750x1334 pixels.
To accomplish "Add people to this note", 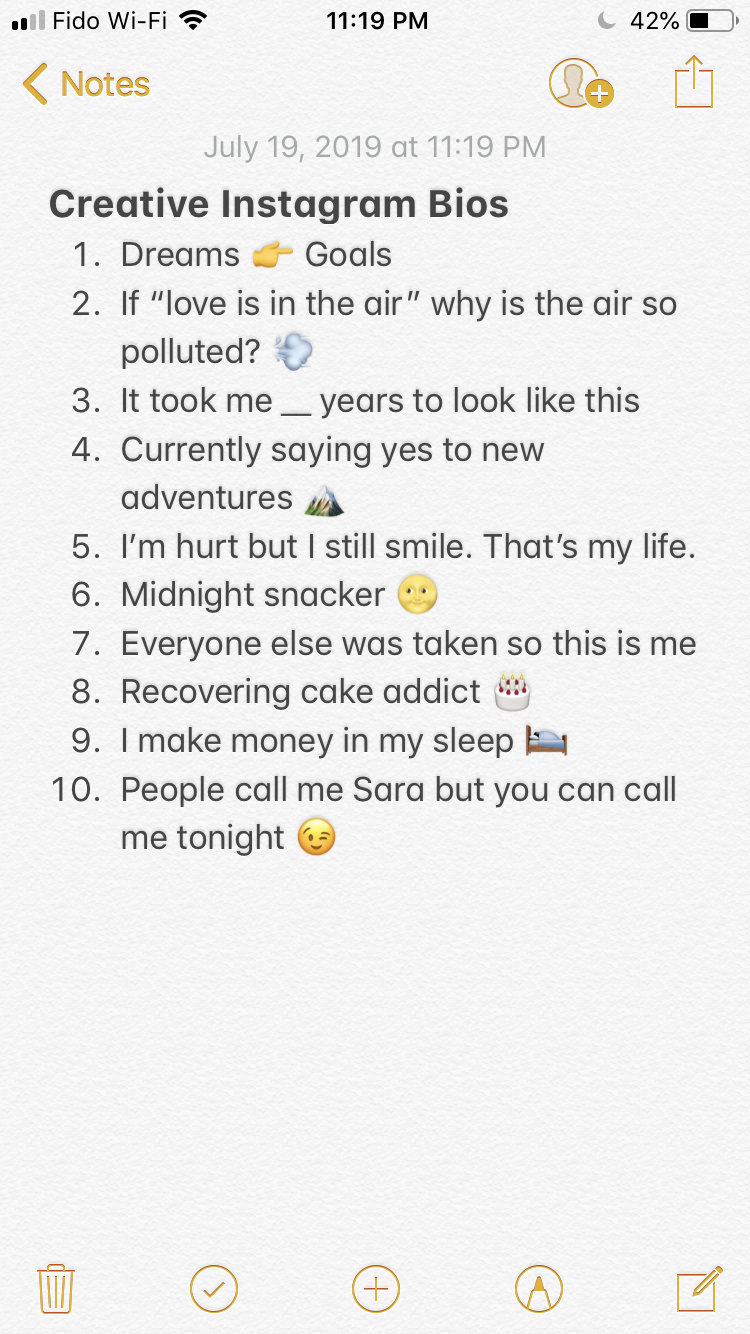I will pyautogui.click(x=580, y=83).
